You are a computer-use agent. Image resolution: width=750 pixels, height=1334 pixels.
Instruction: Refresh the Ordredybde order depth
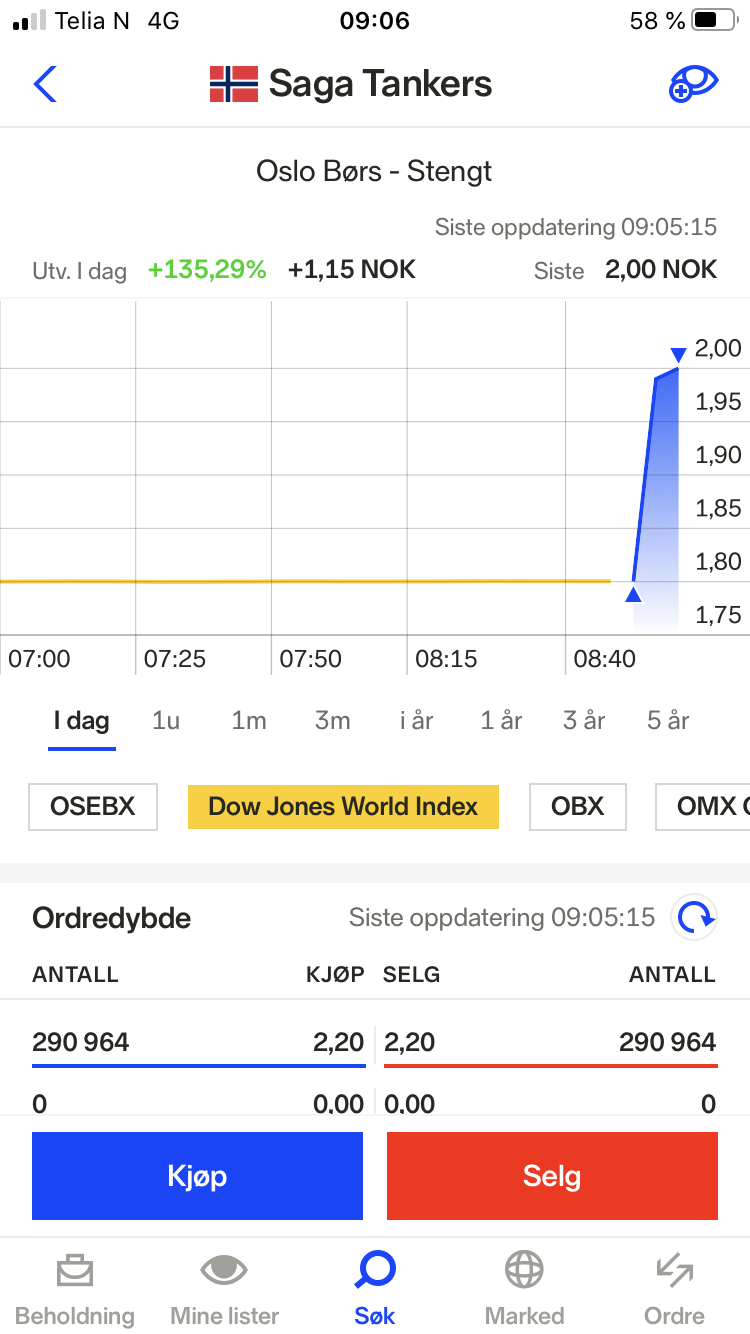tap(695, 917)
